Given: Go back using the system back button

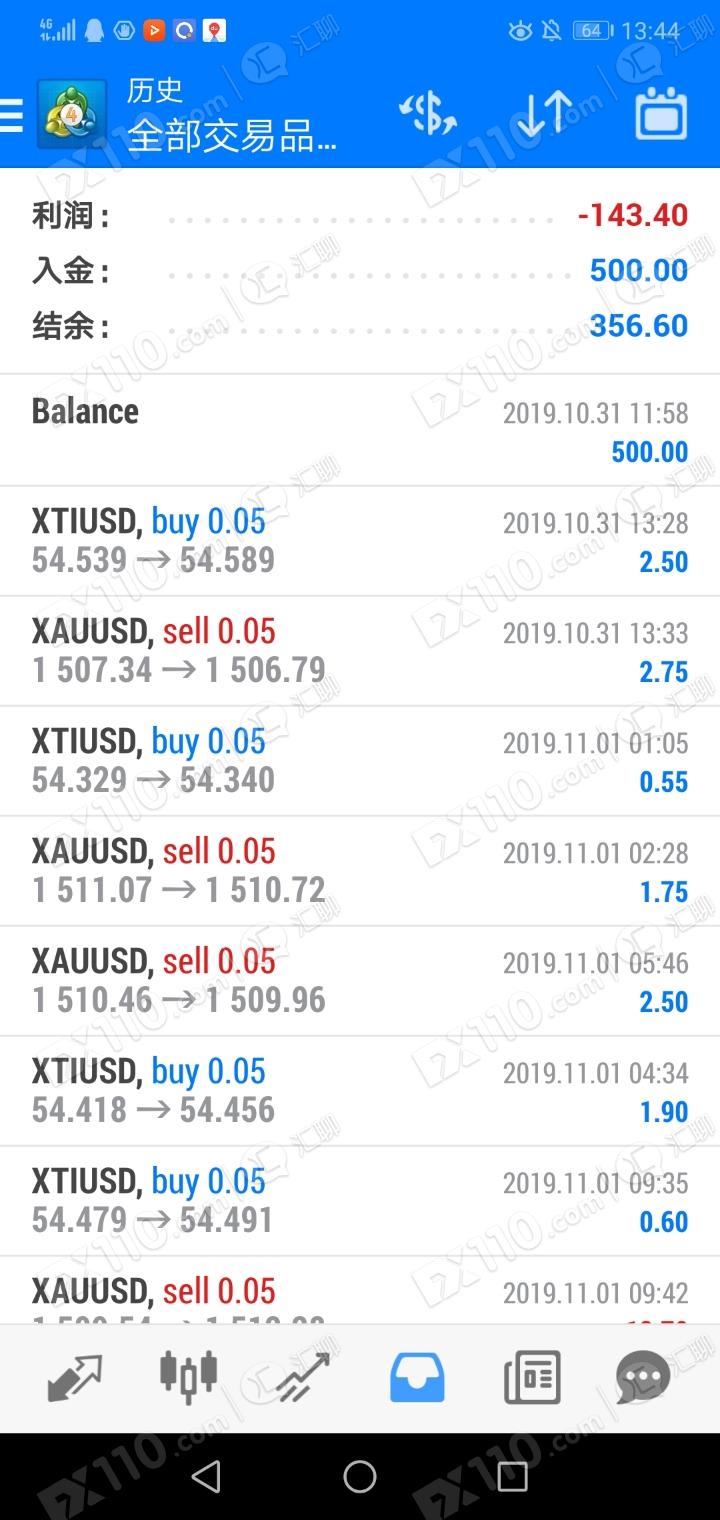Looking at the screenshot, I should tap(206, 1476).
